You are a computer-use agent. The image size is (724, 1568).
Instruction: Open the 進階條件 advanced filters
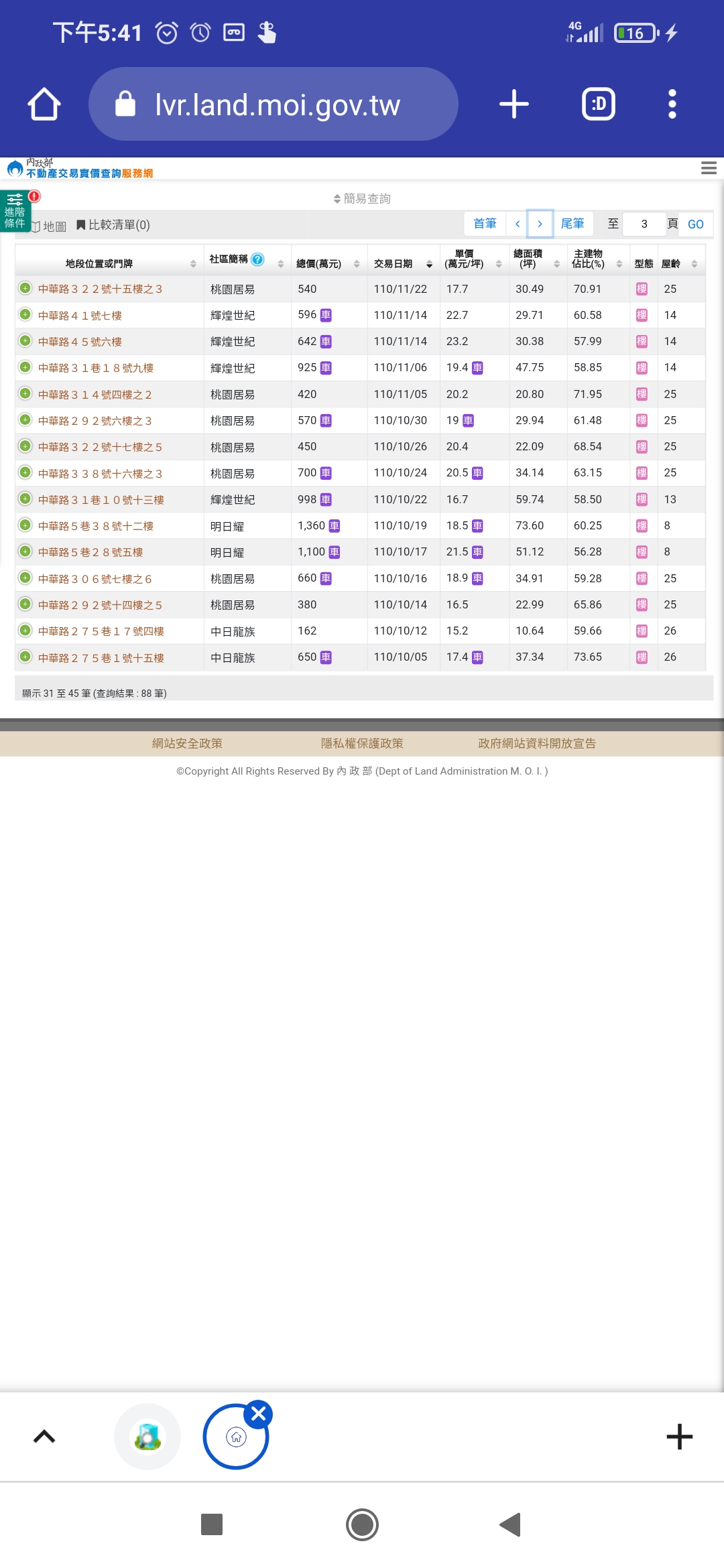click(x=15, y=211)
